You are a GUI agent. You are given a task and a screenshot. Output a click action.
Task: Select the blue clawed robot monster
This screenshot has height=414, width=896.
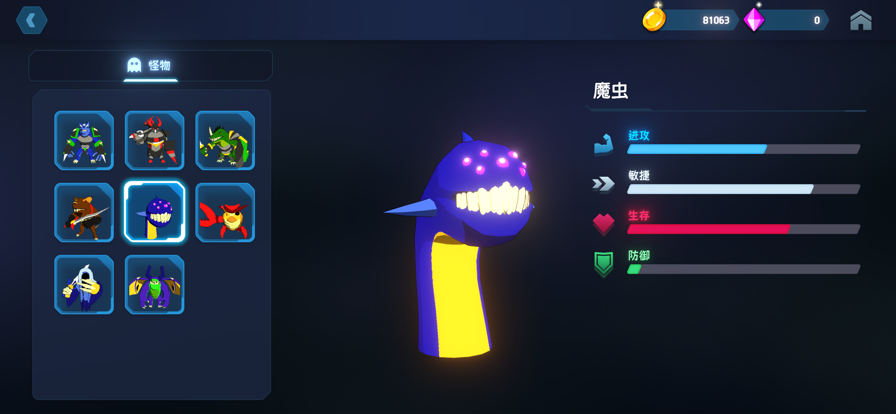coord(84,141)
